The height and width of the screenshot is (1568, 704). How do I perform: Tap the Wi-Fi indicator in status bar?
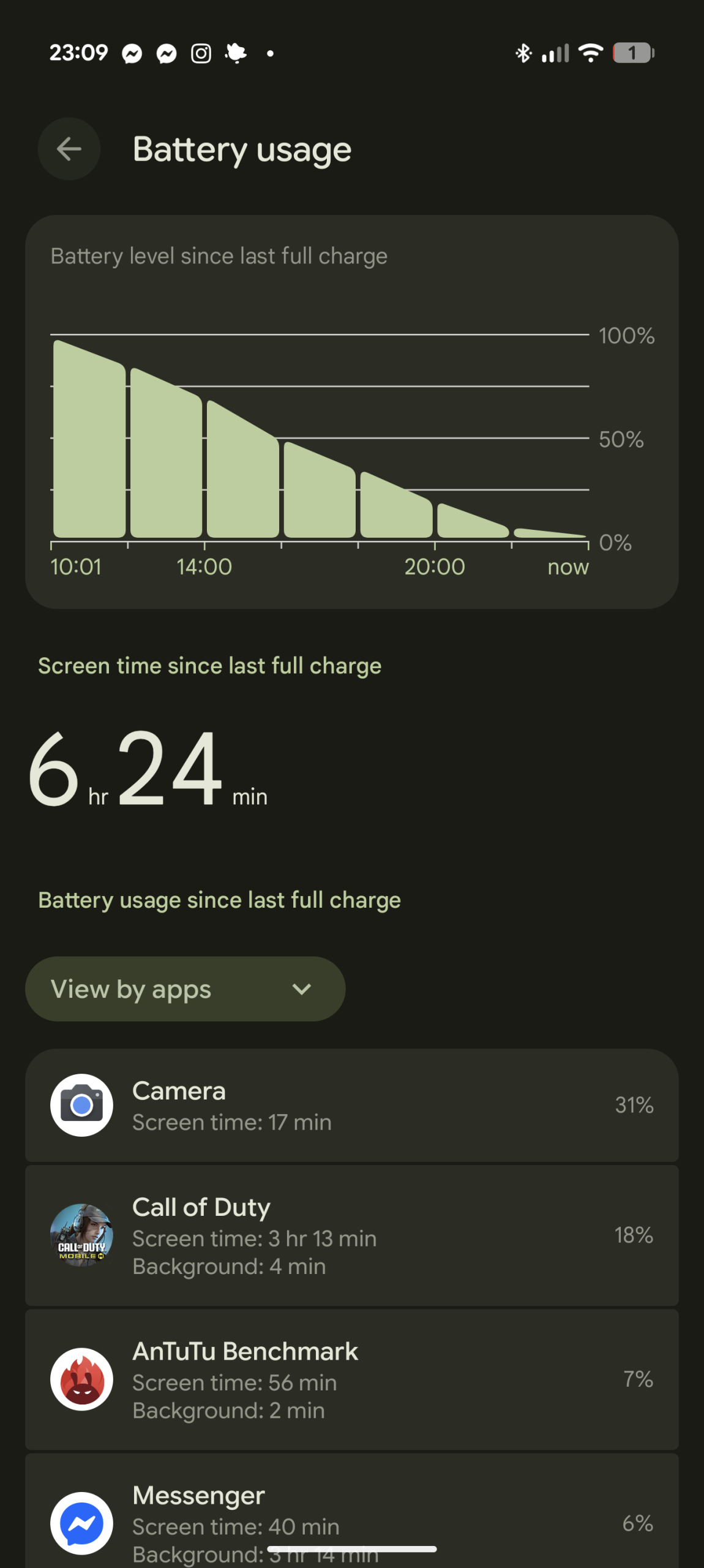[590, 54]
